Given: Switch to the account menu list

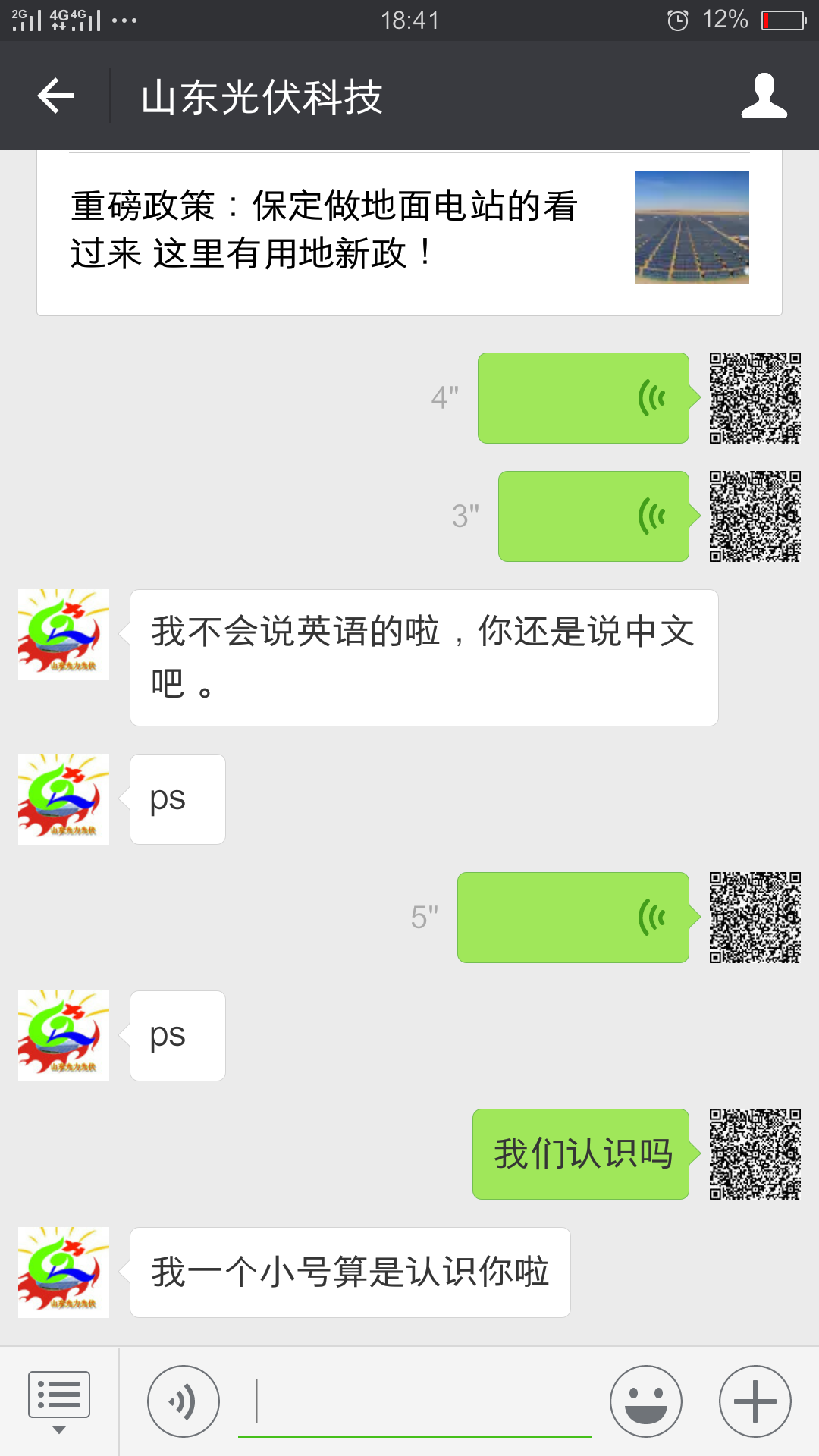Looking at the screenshot, I should coord(59,1401).
